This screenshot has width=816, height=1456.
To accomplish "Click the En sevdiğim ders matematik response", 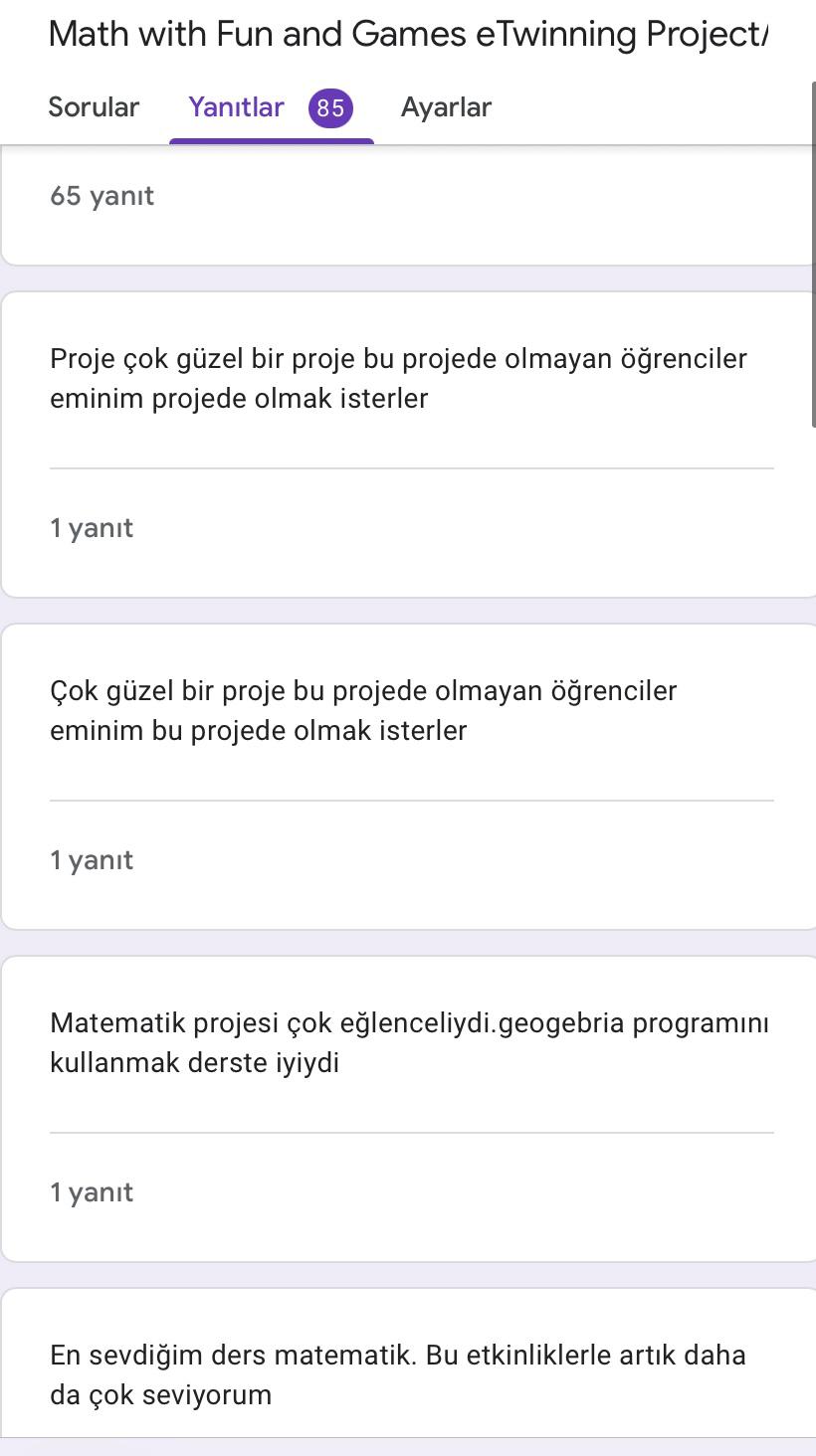I will coord(398,1374).
